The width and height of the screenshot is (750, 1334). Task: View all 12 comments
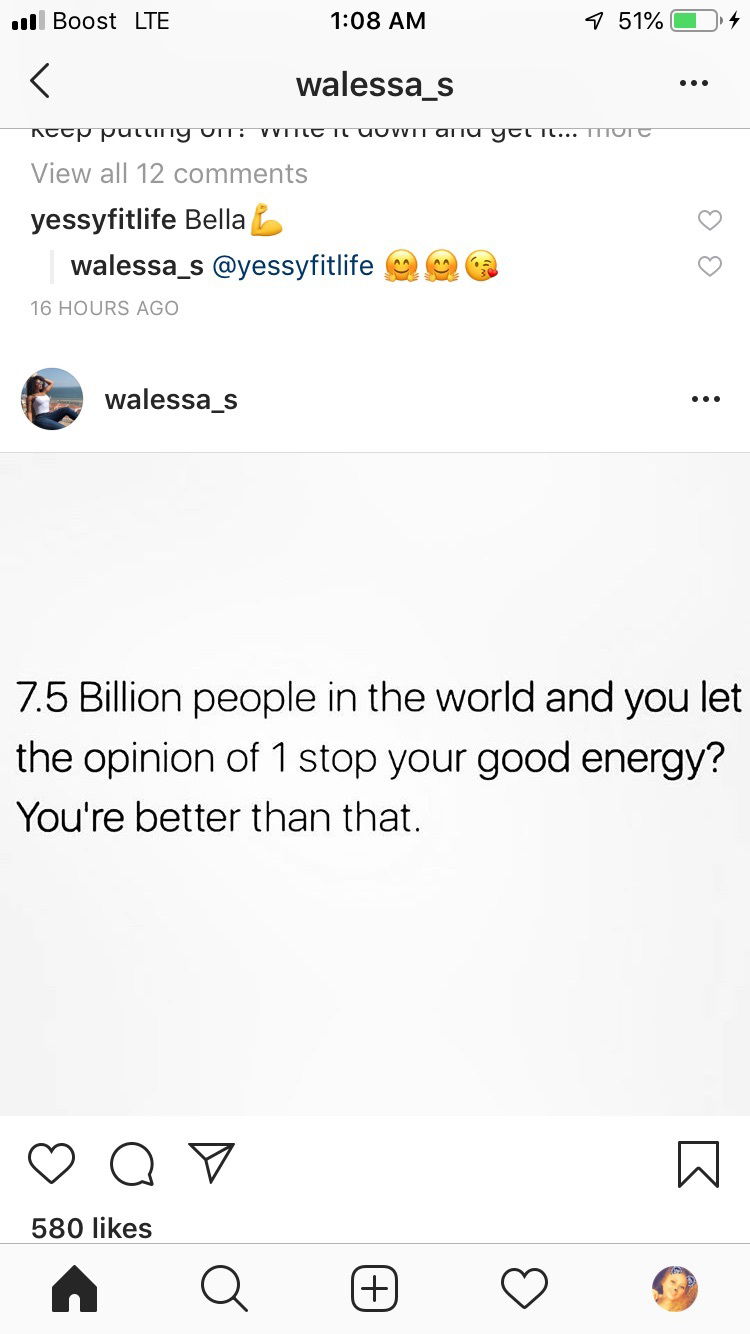point(169,174)
